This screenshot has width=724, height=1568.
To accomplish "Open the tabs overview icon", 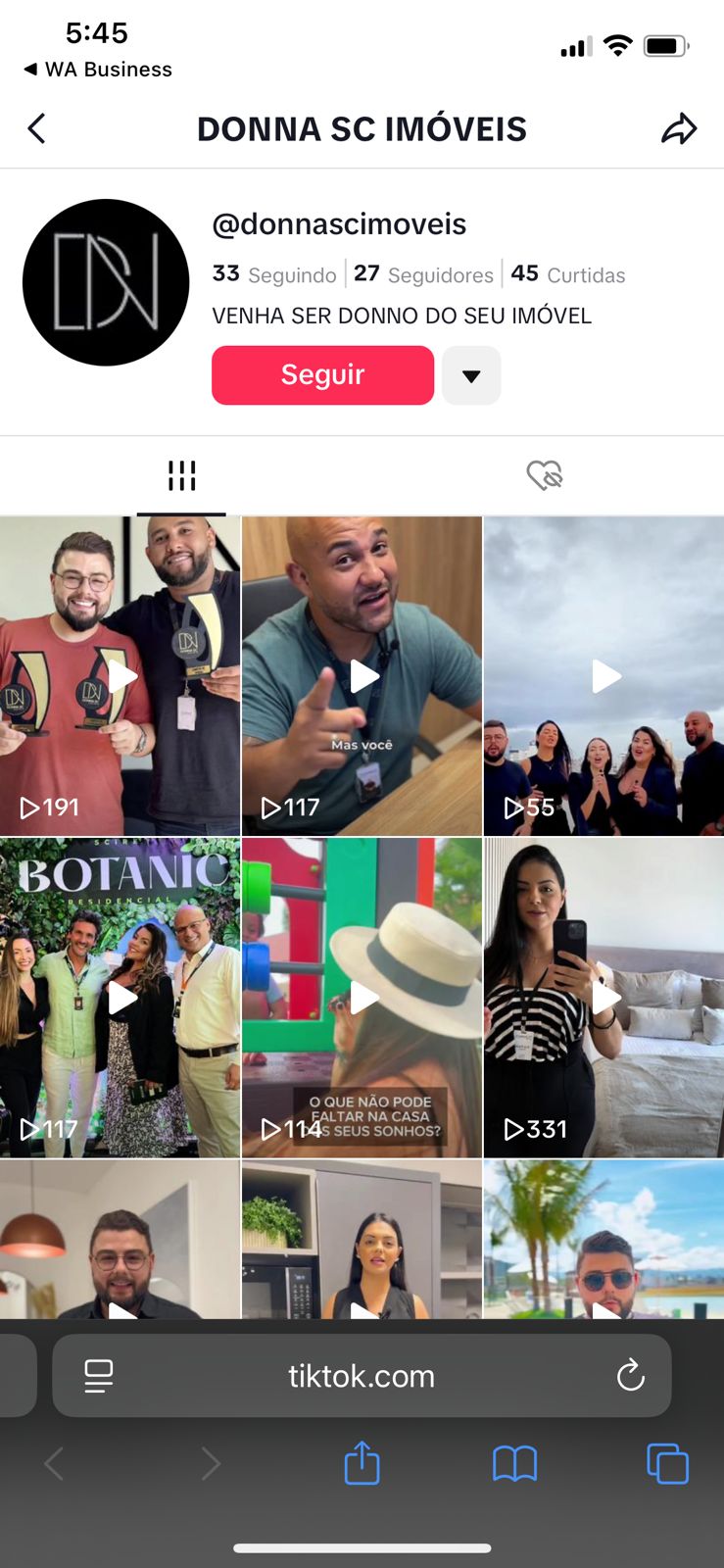I will click(667, 1463).
